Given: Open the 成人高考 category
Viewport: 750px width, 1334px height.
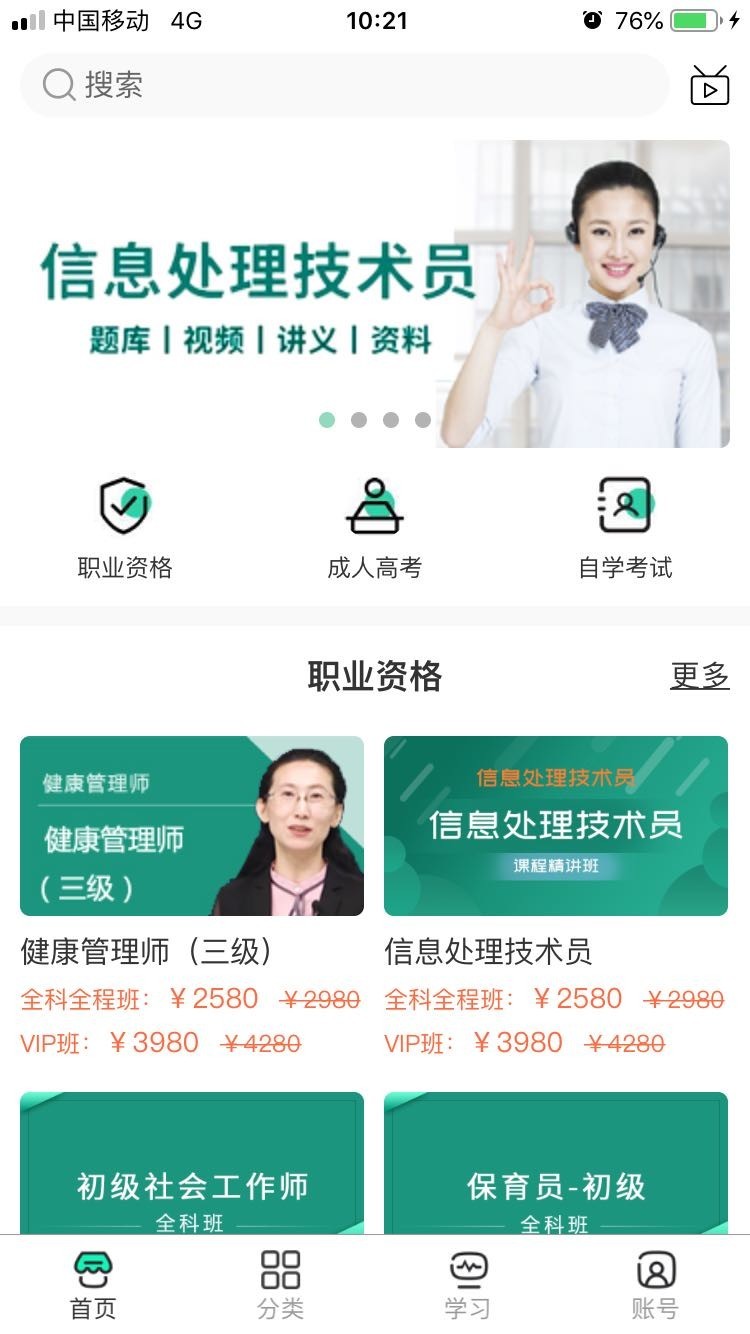Looking at the screenshot, I should (x=375, y=528).
